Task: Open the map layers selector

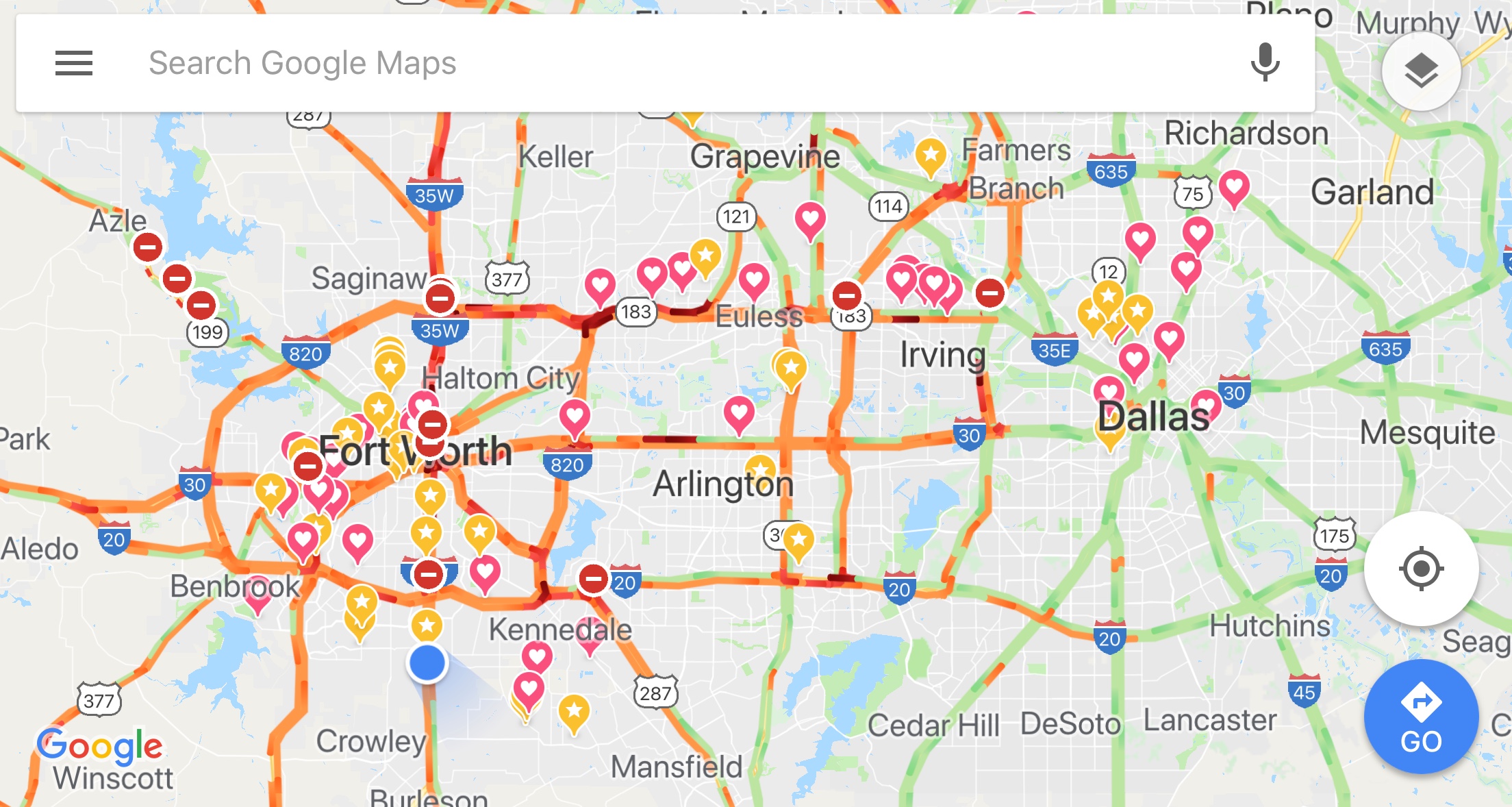Action: pyautogui.click(x=1421, y=71)
